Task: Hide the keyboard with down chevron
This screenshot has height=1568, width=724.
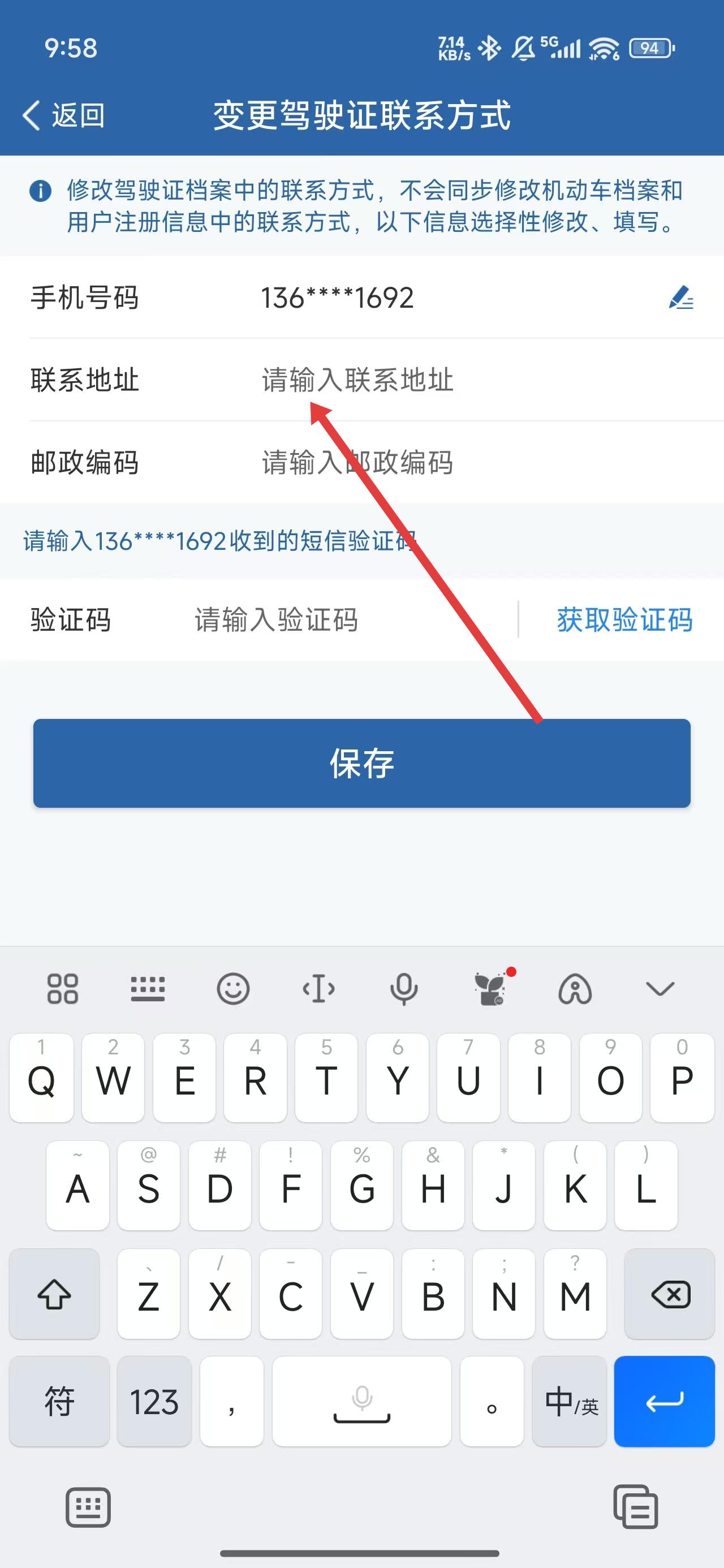Action: point(660,989)
